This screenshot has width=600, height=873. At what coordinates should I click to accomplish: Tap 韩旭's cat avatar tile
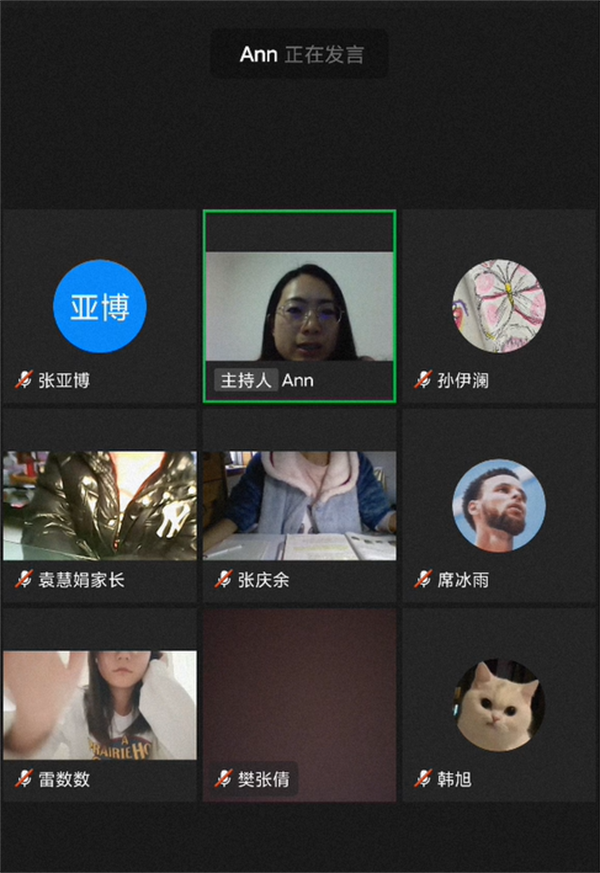(499, 705)
